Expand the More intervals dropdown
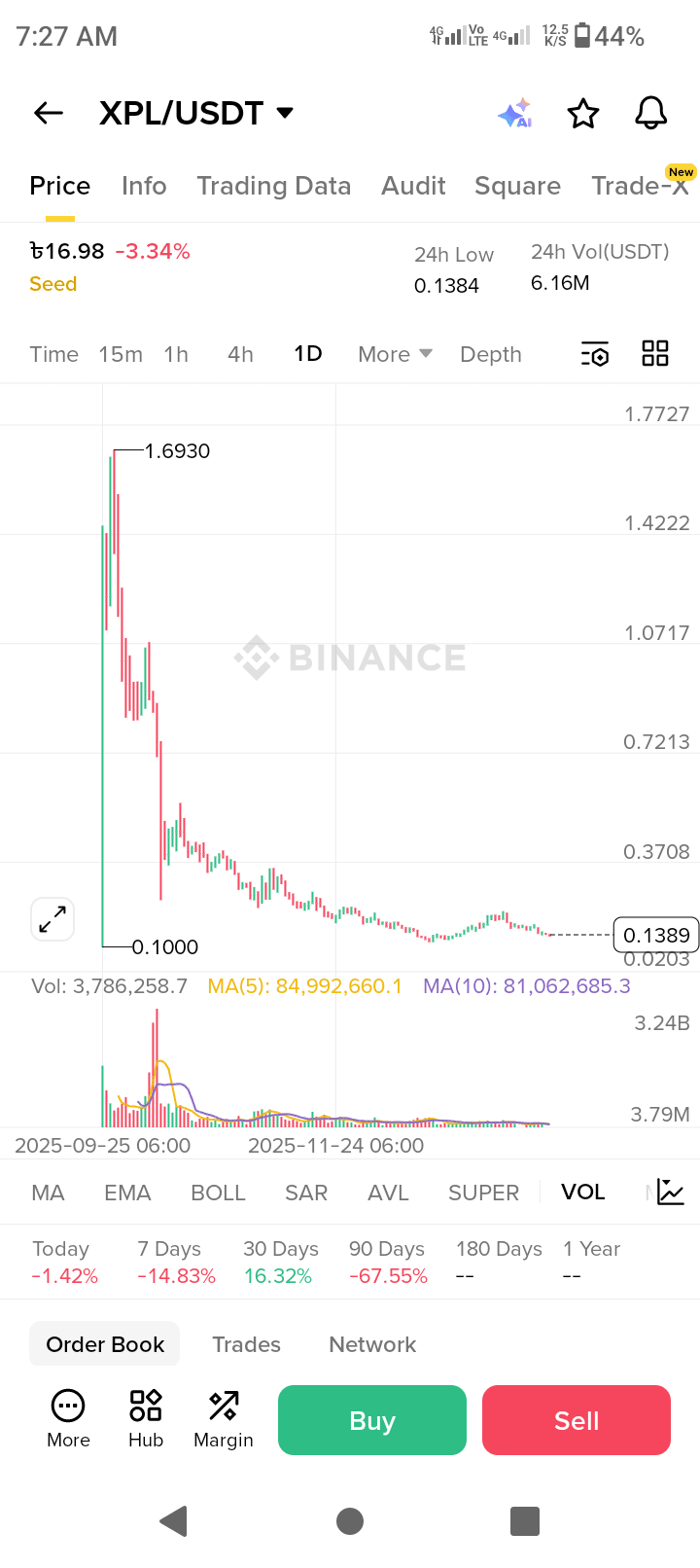The height and width of the screenshot is (1568, 700). click(x=395, y=354)
